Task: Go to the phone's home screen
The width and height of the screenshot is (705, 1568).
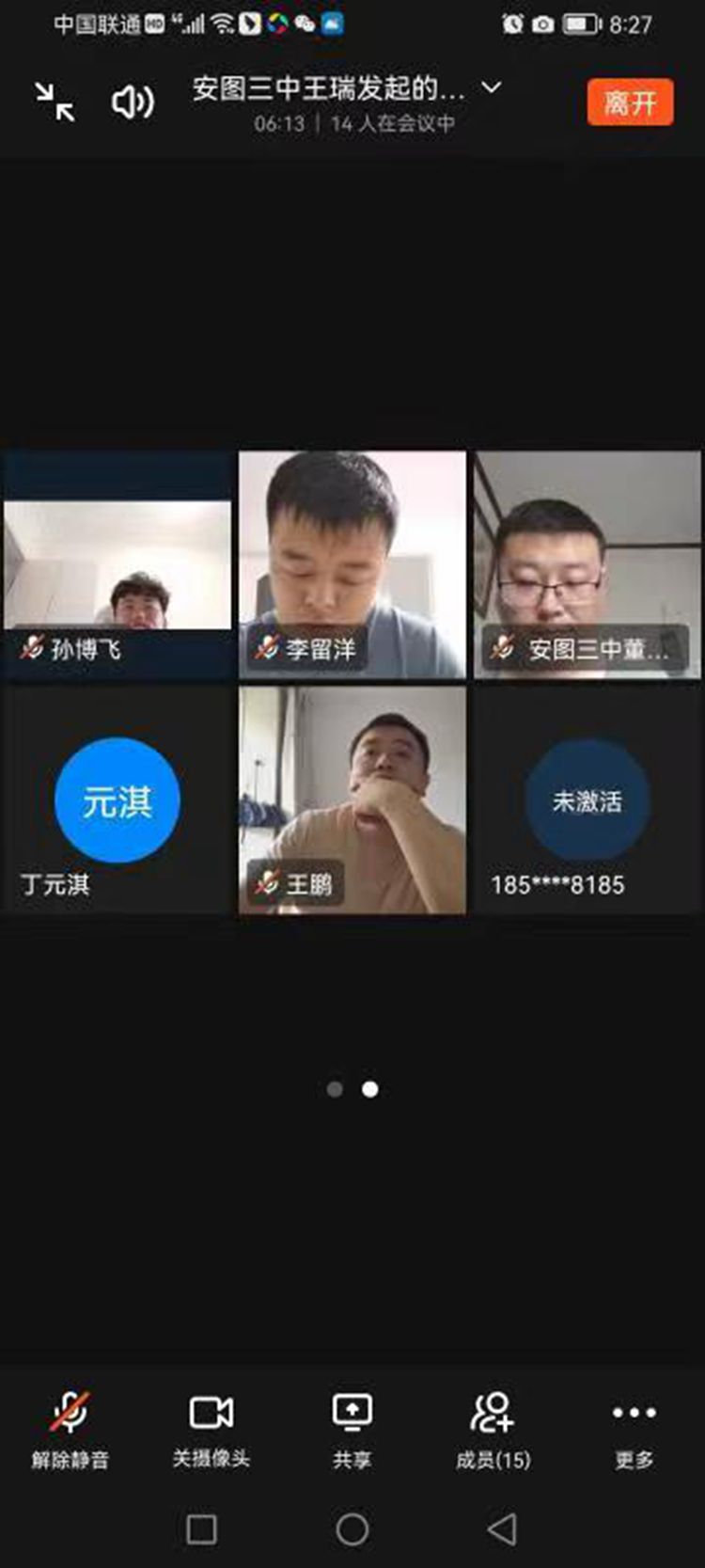Action: coord(352,1529)
